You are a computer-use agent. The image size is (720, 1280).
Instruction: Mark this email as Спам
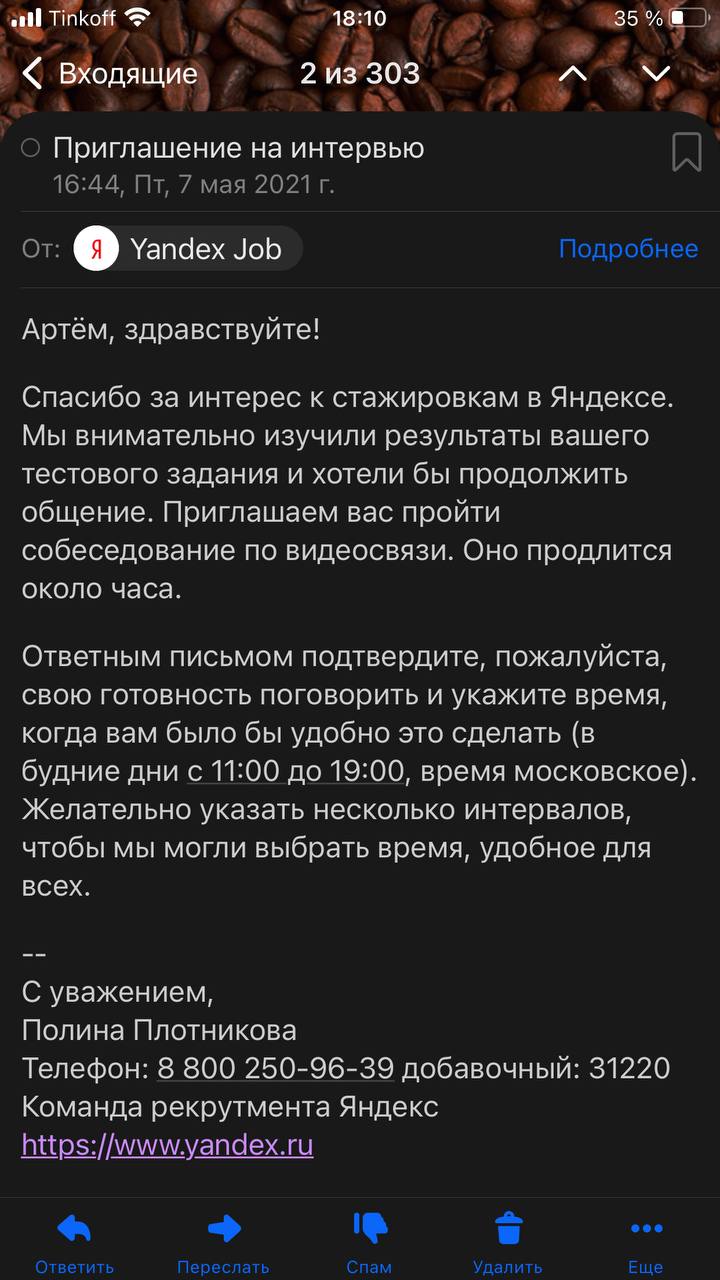coord(369,1243)
